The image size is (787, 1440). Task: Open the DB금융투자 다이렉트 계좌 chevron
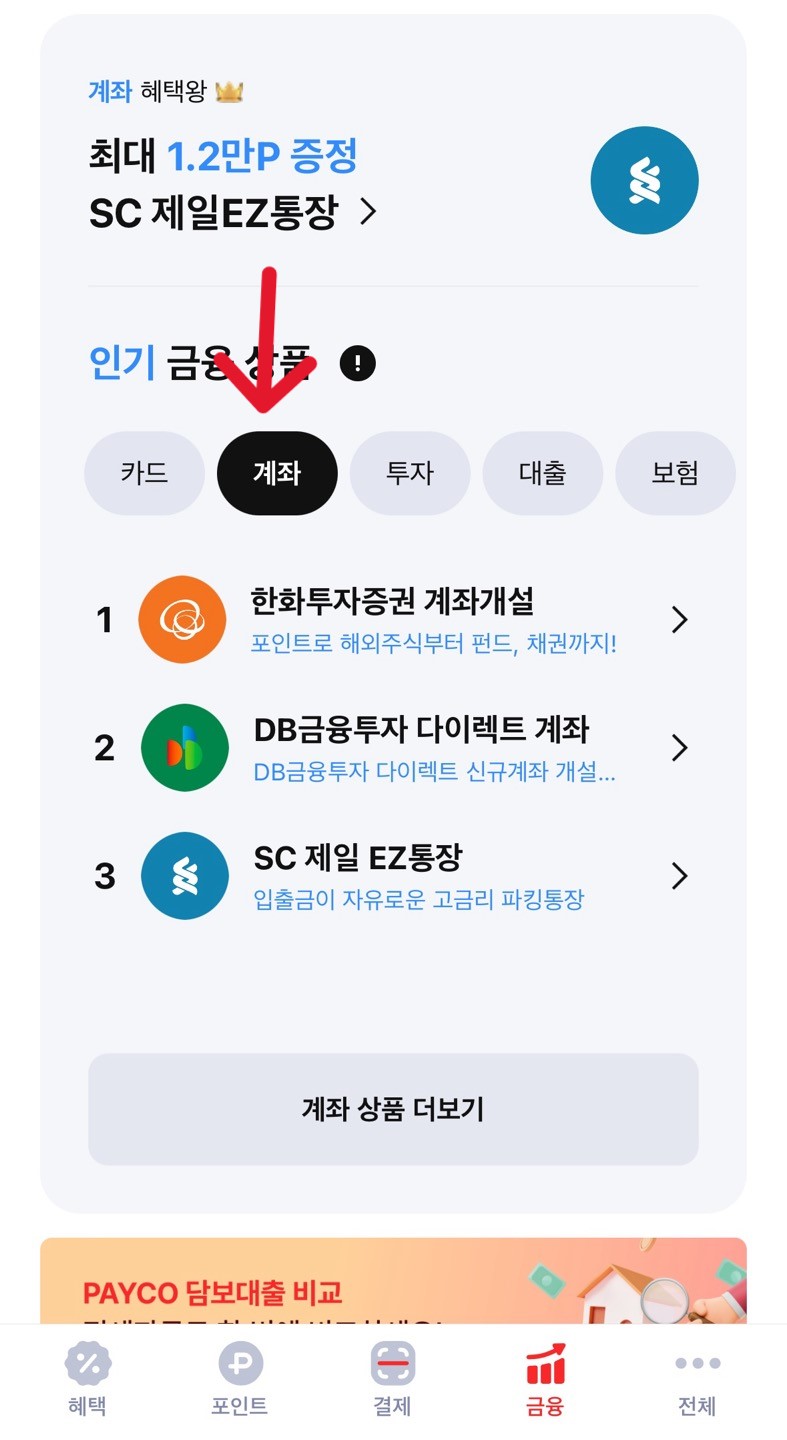point(680,748)
